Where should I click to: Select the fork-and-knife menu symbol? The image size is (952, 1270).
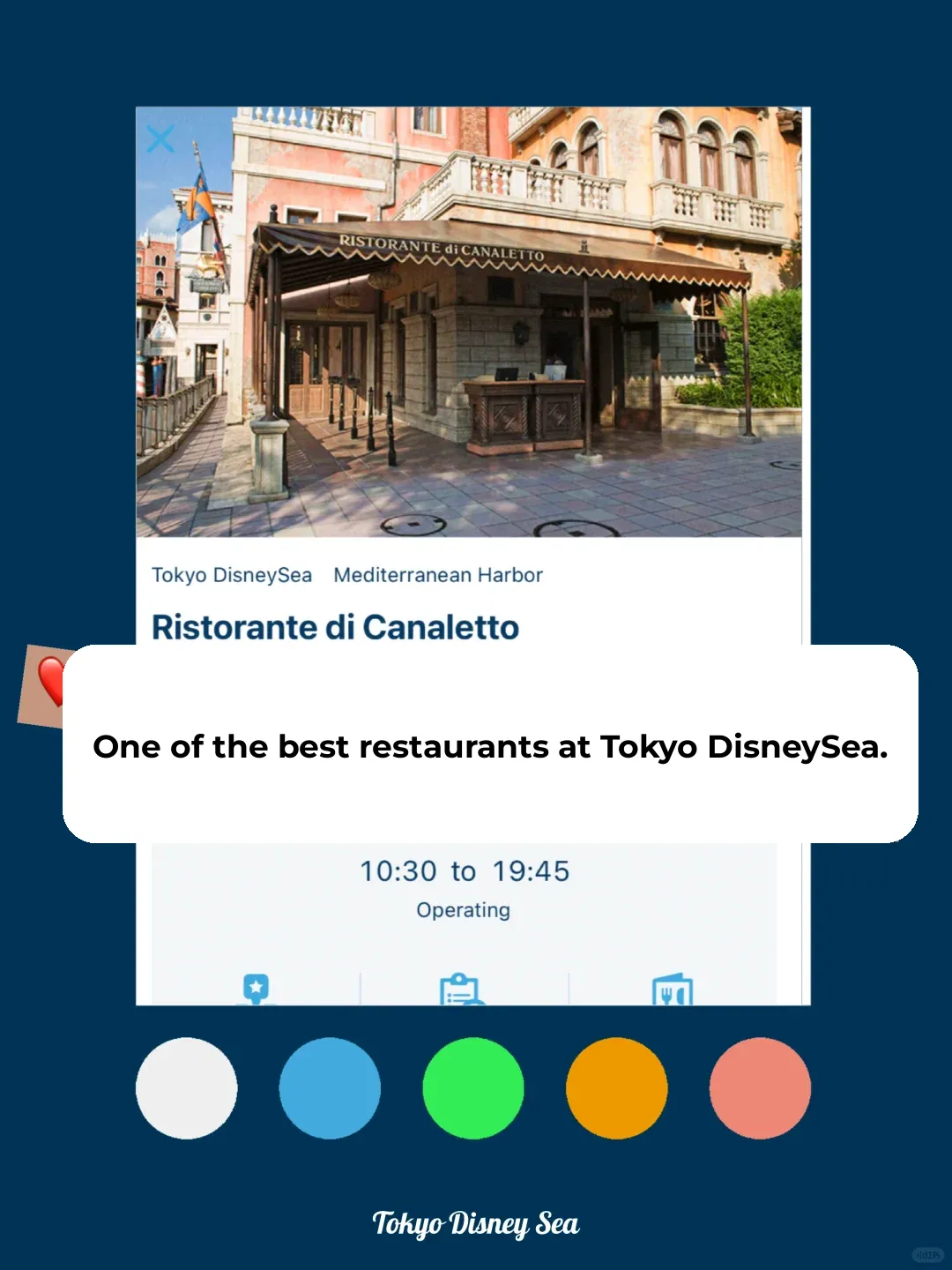pyautogui.click(x=672, y=992)
